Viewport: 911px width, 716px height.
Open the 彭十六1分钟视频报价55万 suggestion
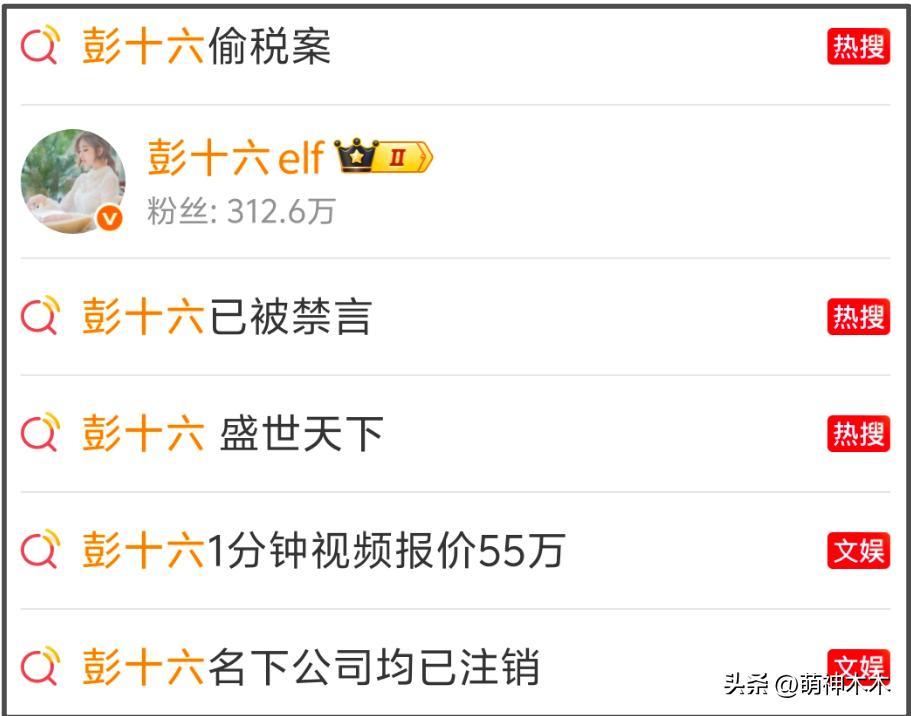pos(323,551)
